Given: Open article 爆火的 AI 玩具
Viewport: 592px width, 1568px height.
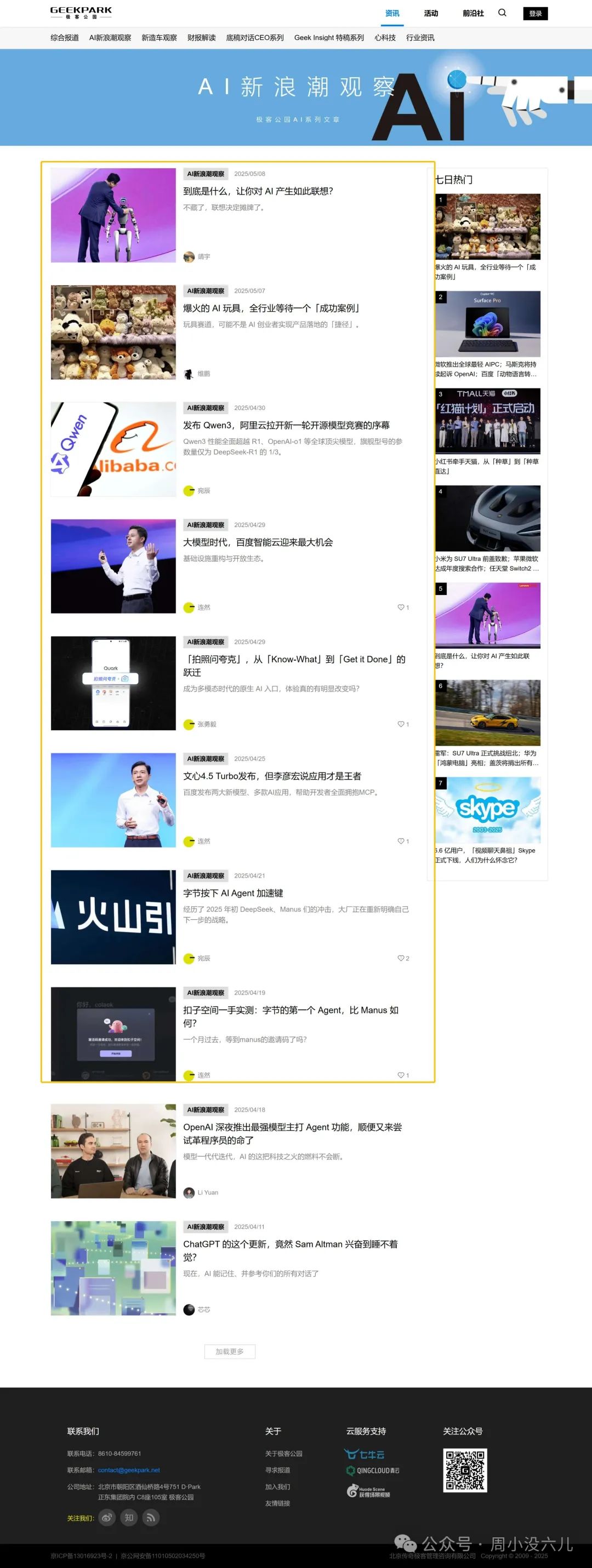Looking at the screenshot, I should [x=272, y=308].
